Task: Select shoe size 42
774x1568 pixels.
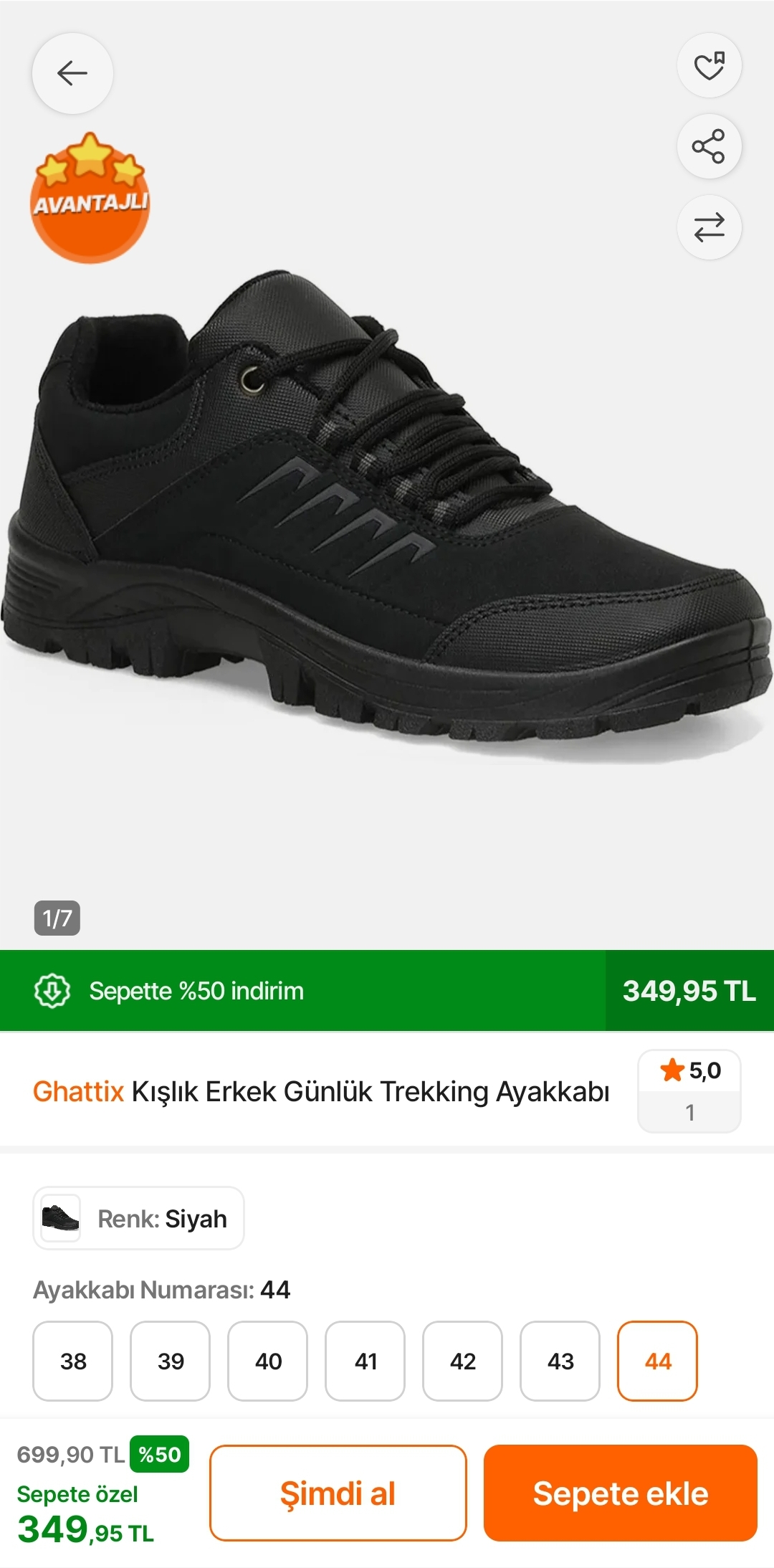Action: pyautogui.click(x=463, y=1361)
